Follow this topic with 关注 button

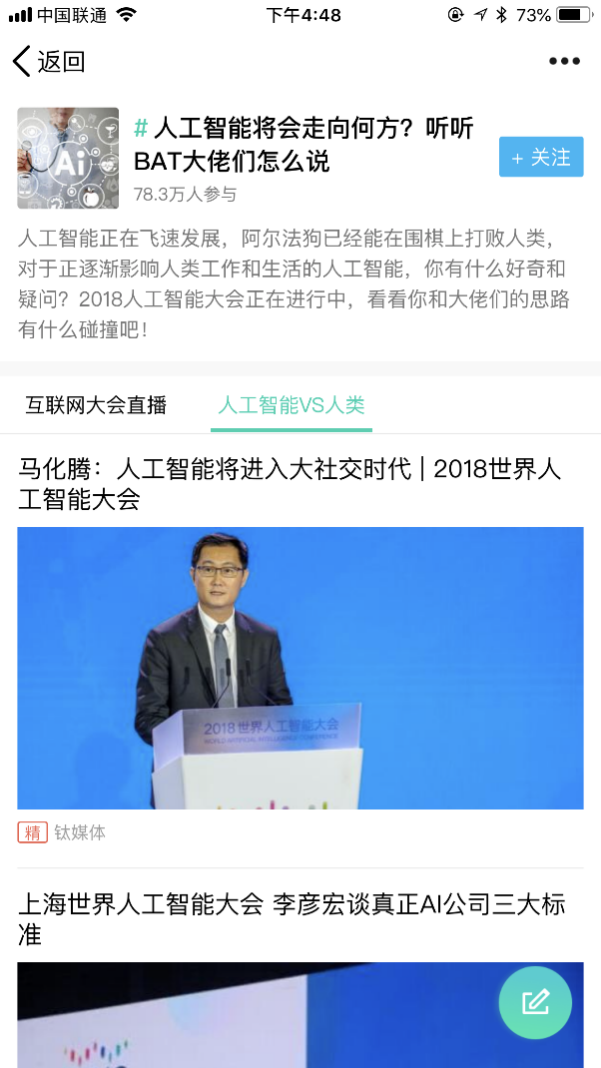tap(541, 157)
